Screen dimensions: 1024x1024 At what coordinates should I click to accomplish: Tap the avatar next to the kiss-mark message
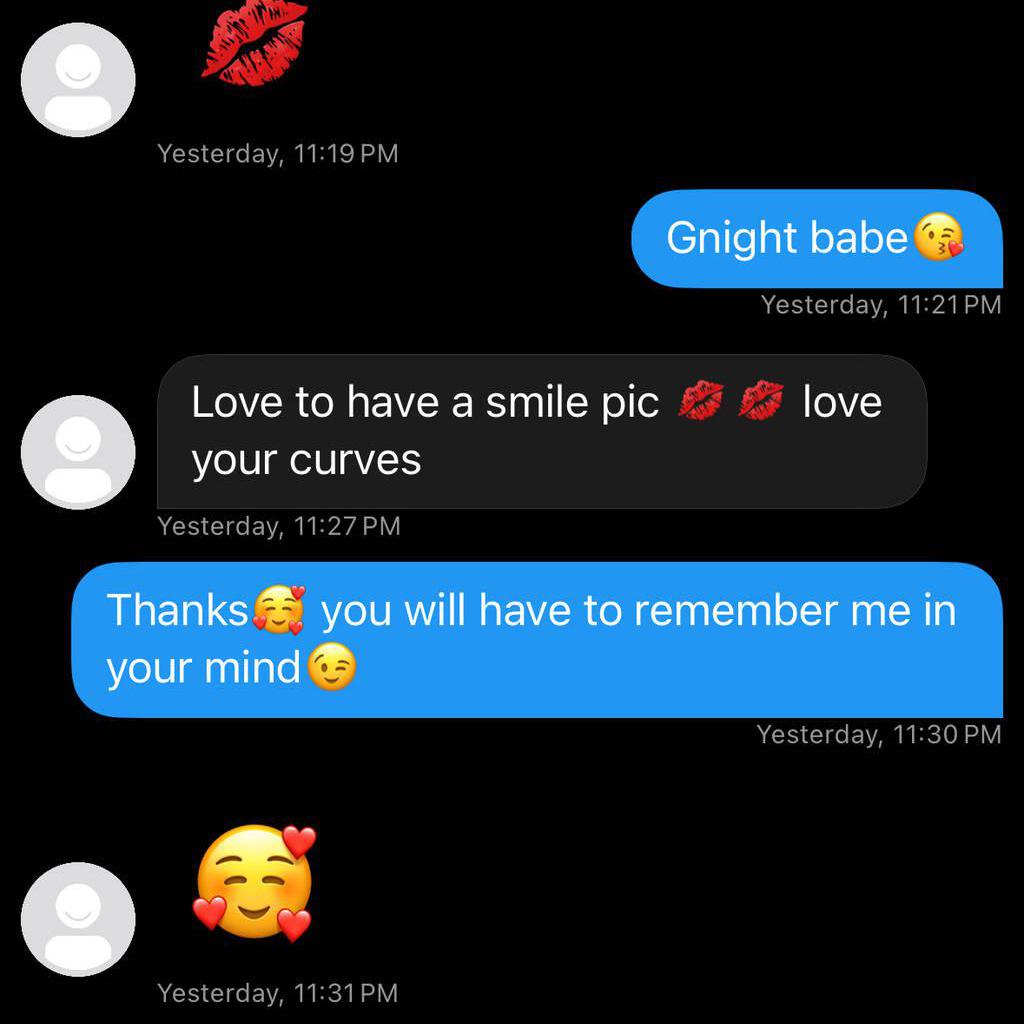[x=78, y=80]
